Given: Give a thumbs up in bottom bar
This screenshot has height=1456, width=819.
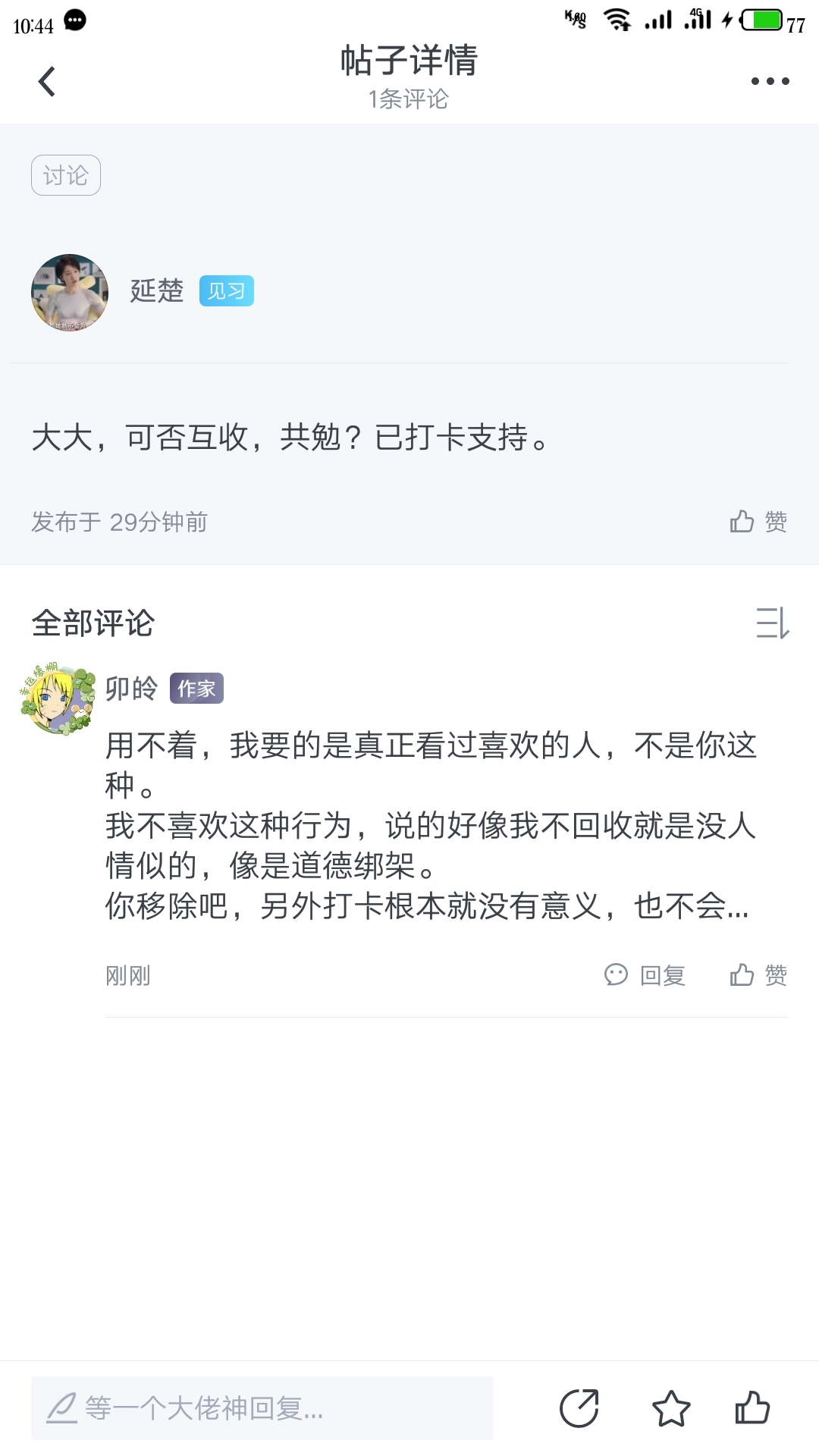Looking at the screenshot, I should click(x=752, y=1408).
